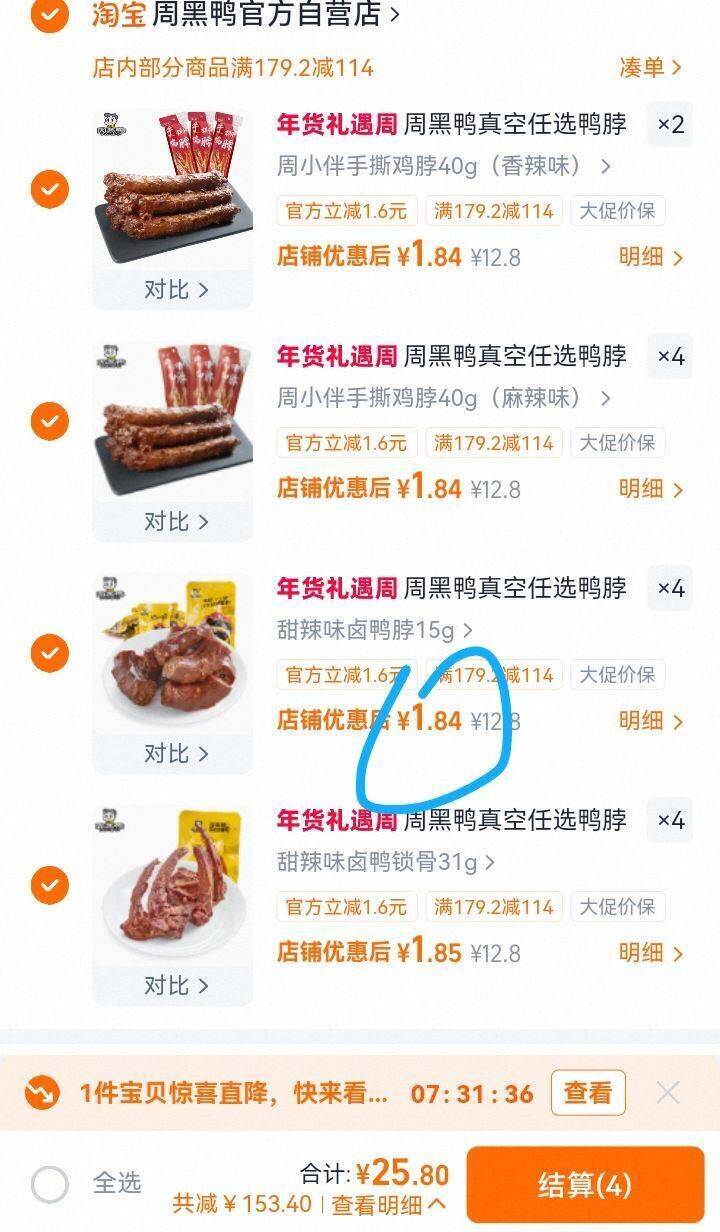View 明细 for the 香辣味 手撕鸡脖 item
The image size is (720, 1232).
(x=650, y=257)
